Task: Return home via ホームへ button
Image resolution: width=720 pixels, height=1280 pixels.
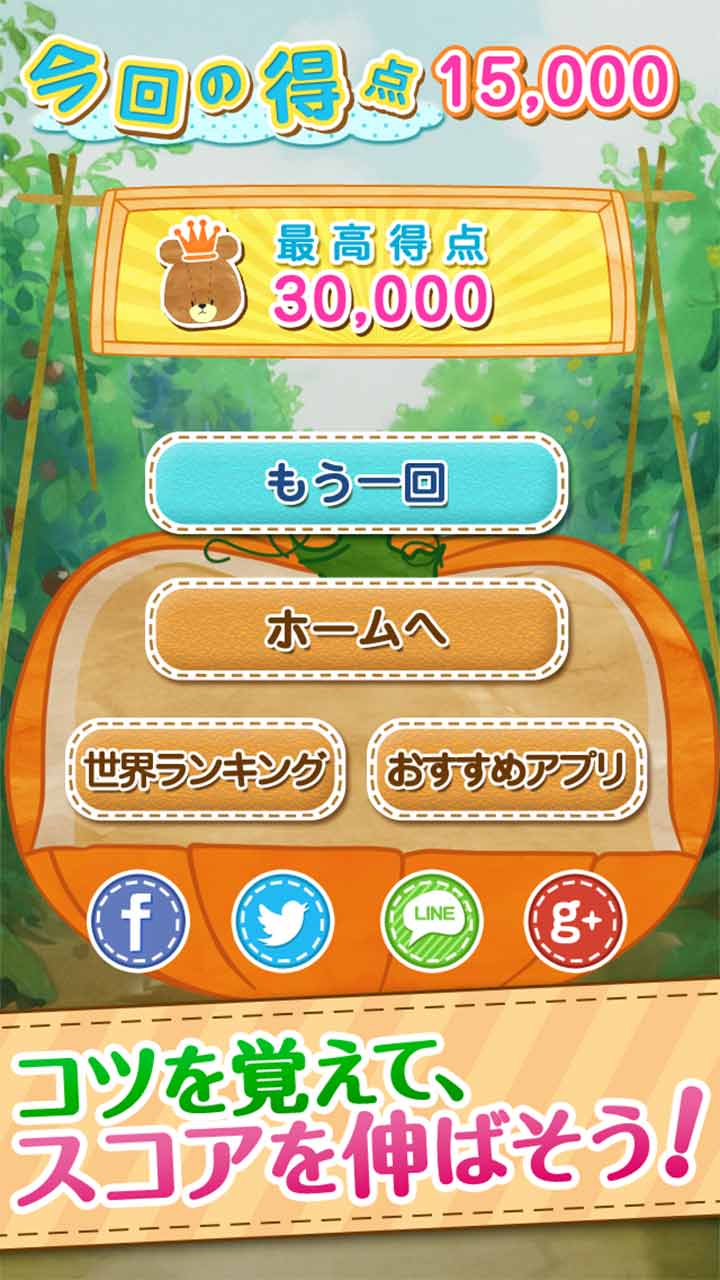Action: click(358, 628)
